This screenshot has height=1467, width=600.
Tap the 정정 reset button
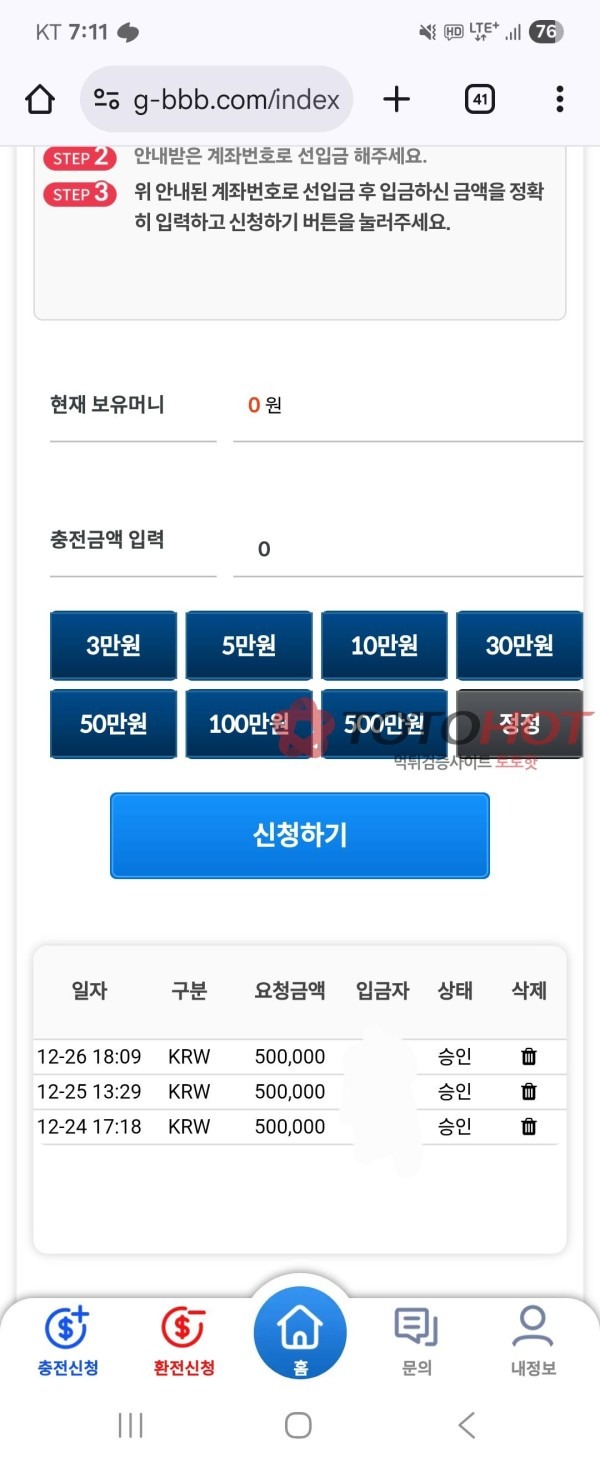pos(519,724)
